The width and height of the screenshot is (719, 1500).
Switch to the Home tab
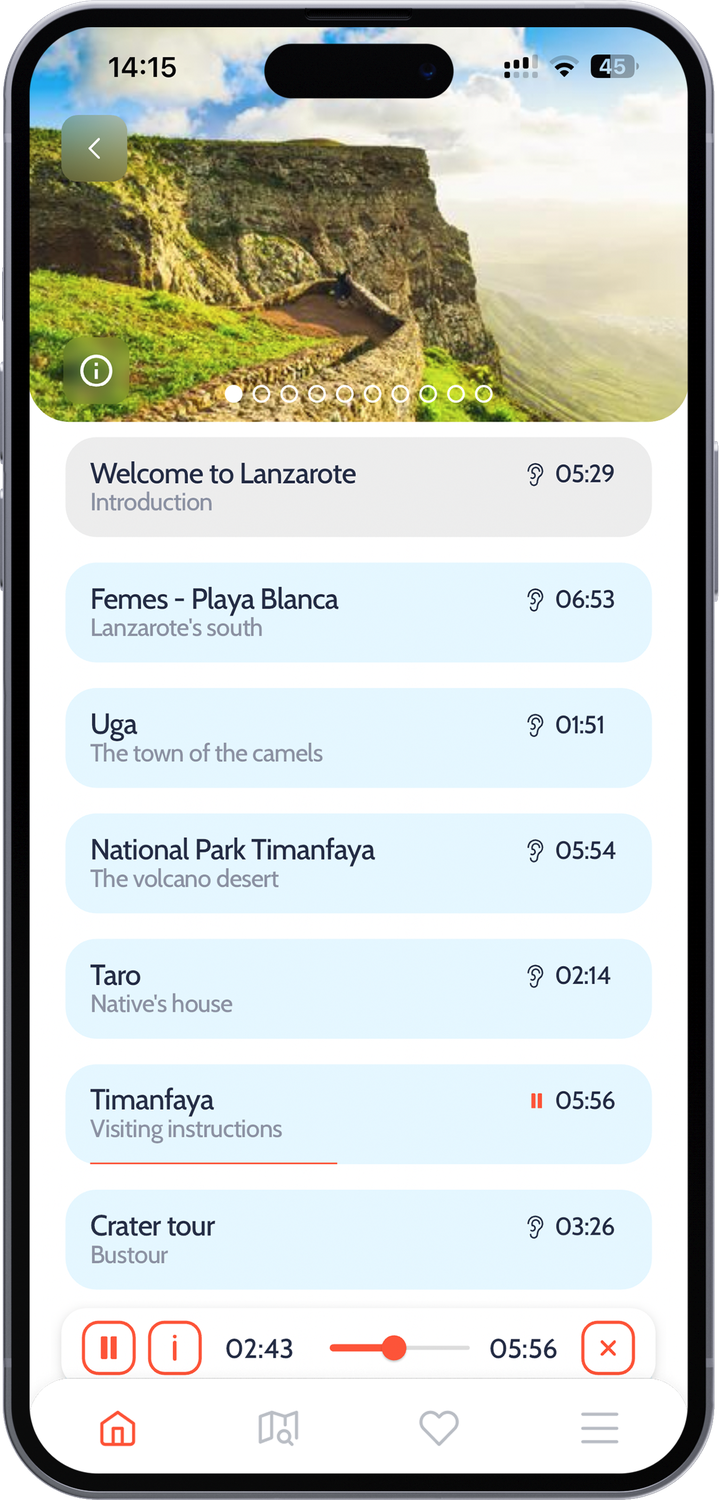(118, 1428)
